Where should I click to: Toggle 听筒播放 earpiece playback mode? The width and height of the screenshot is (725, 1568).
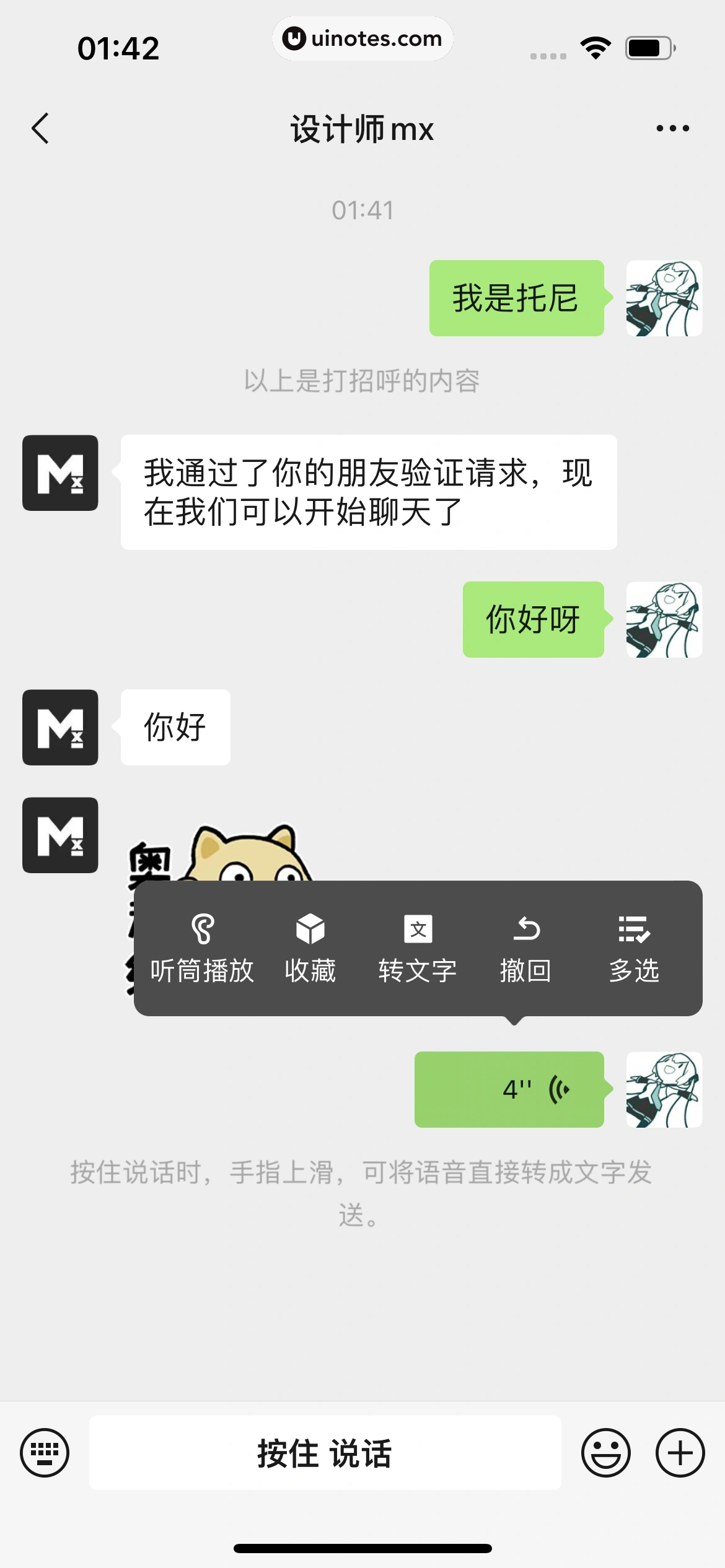coord(201,947)
